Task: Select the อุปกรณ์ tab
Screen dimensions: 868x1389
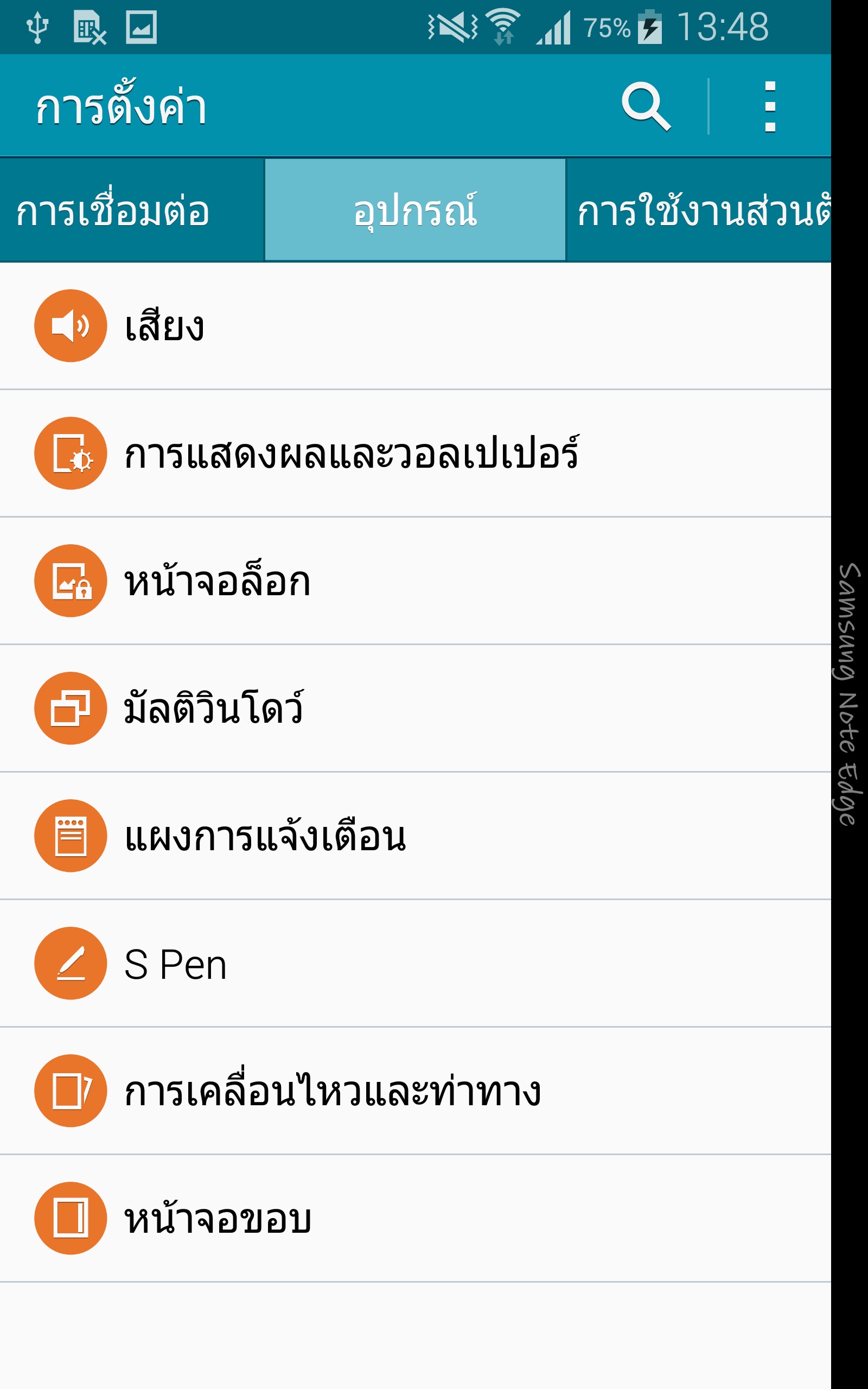Action: tap(415, 210)
